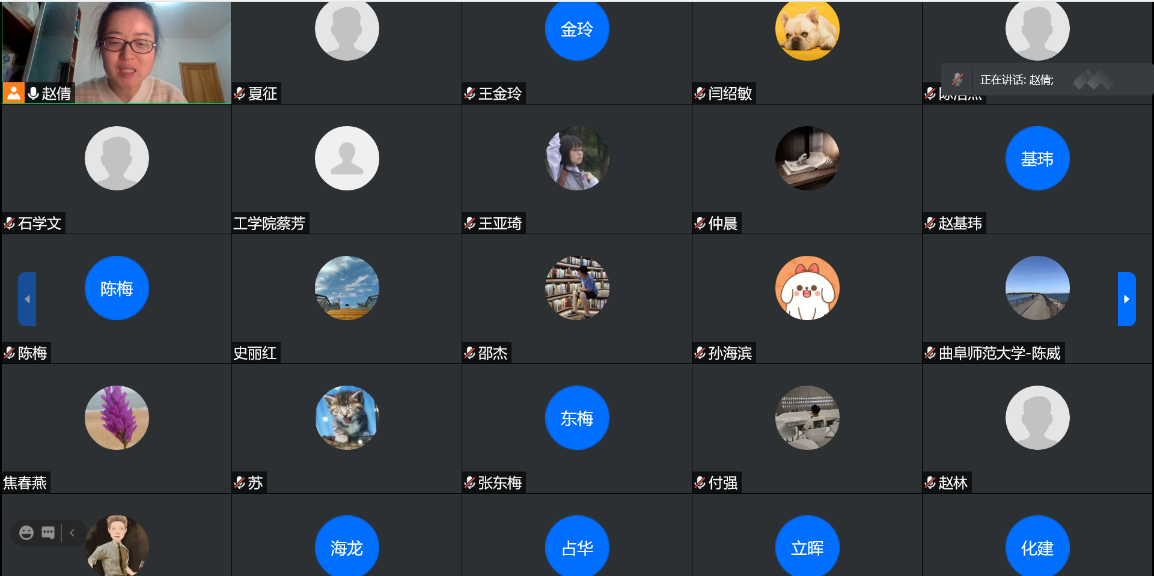Tap 邵杰's participant tile
This screenshot has height=576, width=1154.
pos(576,298)
